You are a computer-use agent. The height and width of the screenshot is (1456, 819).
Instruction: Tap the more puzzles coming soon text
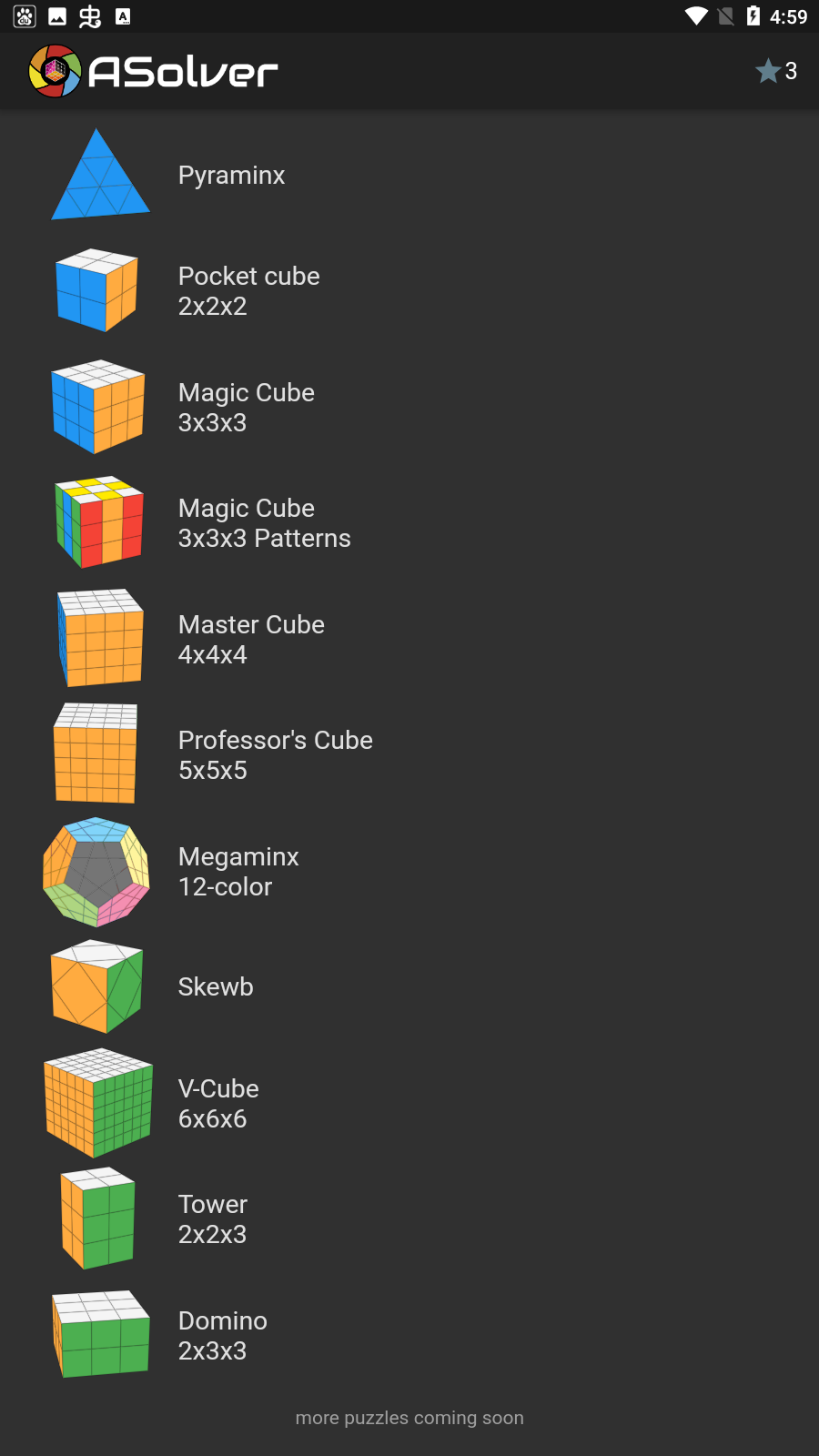(x=409, y=1417)
